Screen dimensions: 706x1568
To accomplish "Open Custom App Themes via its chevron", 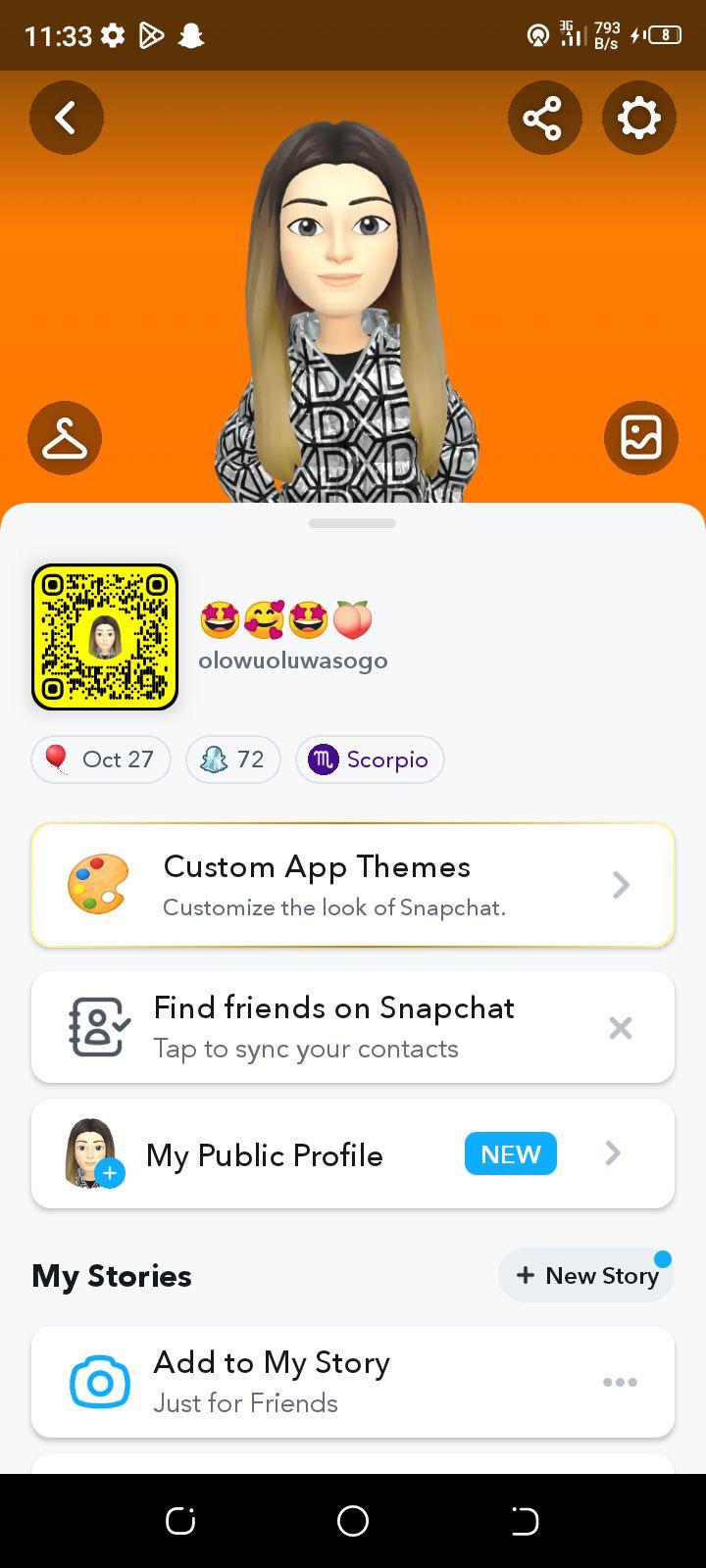I will click(621, 884).
